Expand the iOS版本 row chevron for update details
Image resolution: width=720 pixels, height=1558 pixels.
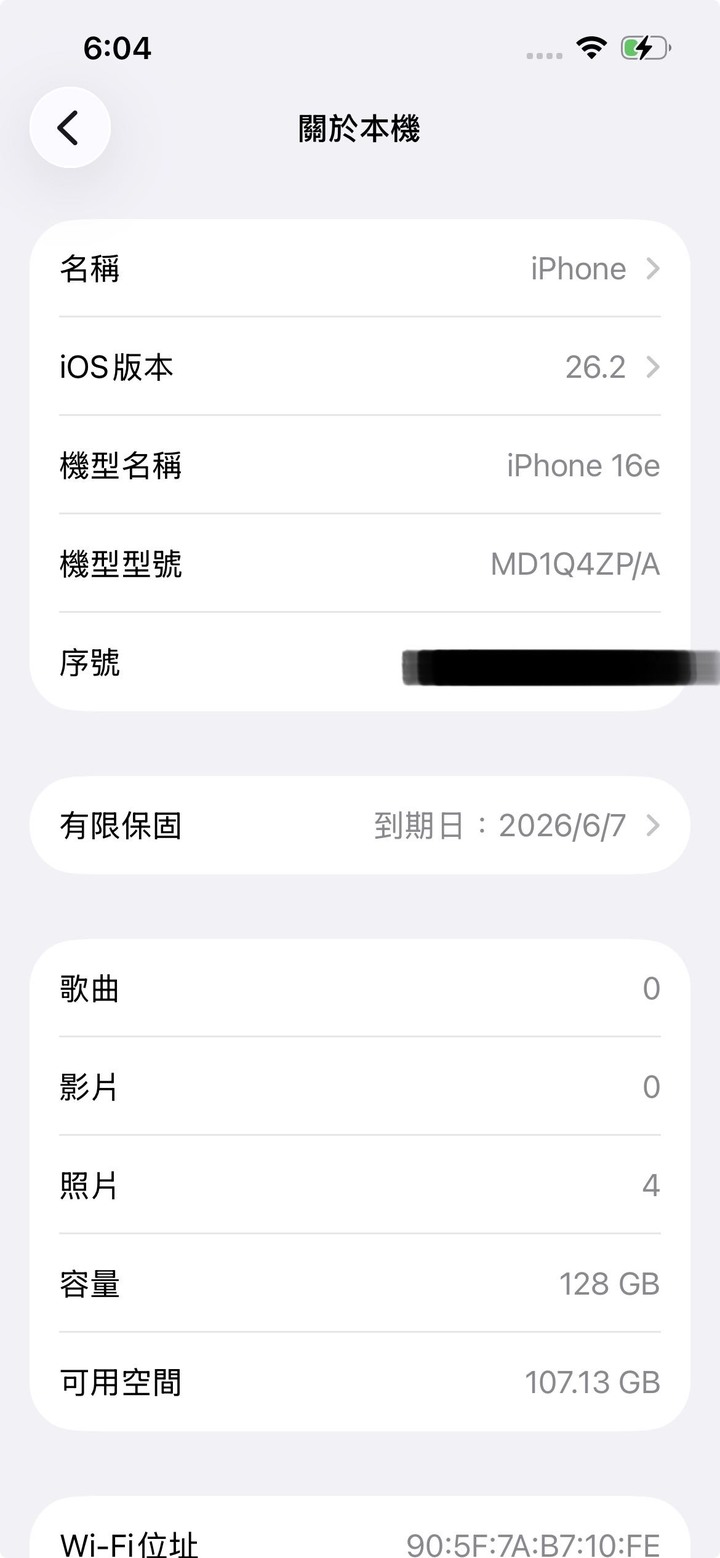pyautogui.click(x=652, y=367)
